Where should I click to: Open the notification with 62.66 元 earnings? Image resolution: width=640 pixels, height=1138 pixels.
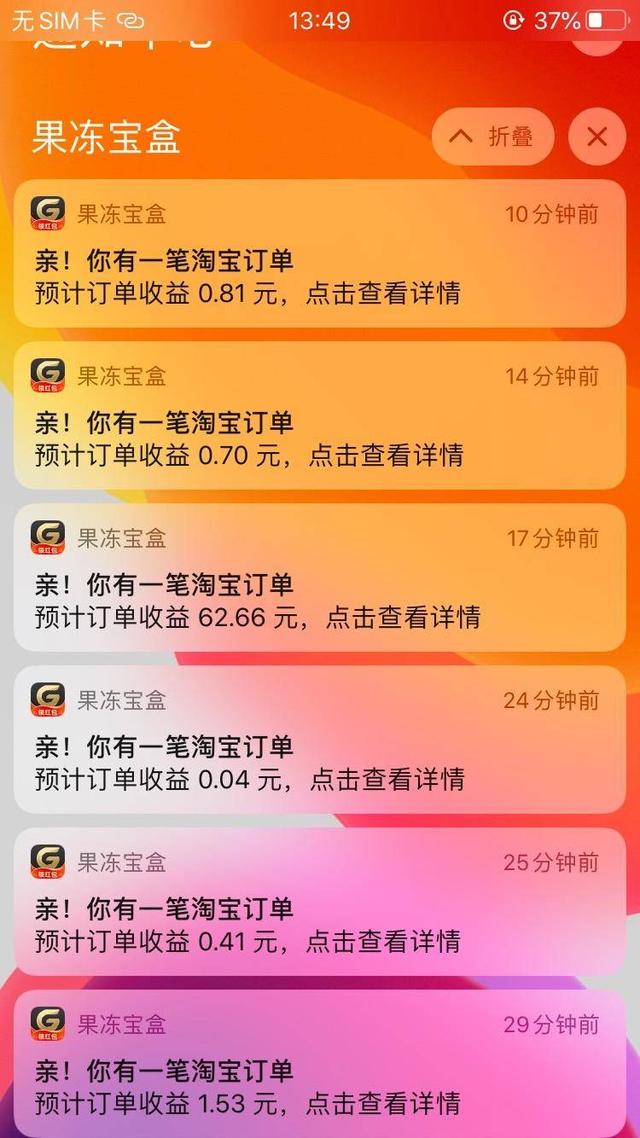pos(320,578)
